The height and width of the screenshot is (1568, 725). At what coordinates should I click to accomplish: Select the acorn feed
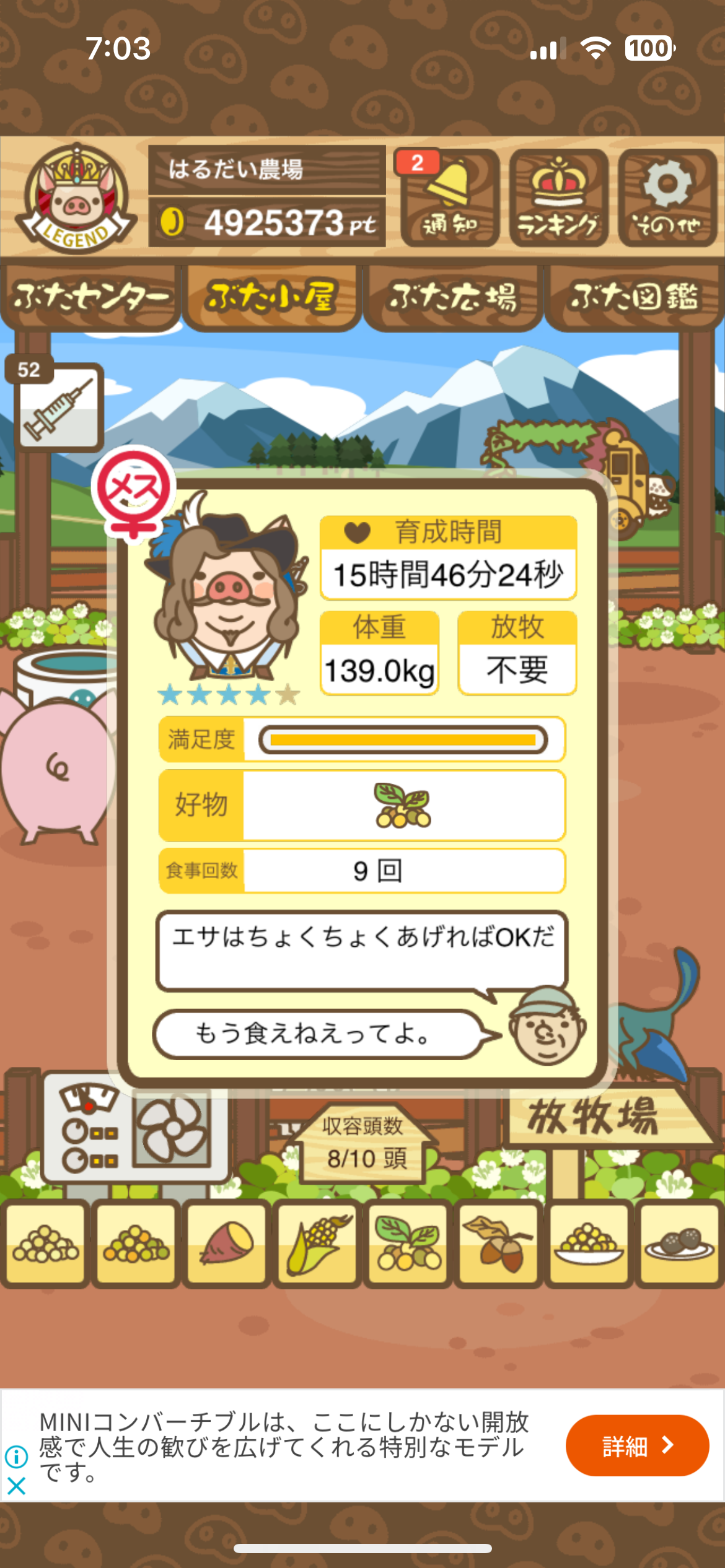[x=498, y=1244]
